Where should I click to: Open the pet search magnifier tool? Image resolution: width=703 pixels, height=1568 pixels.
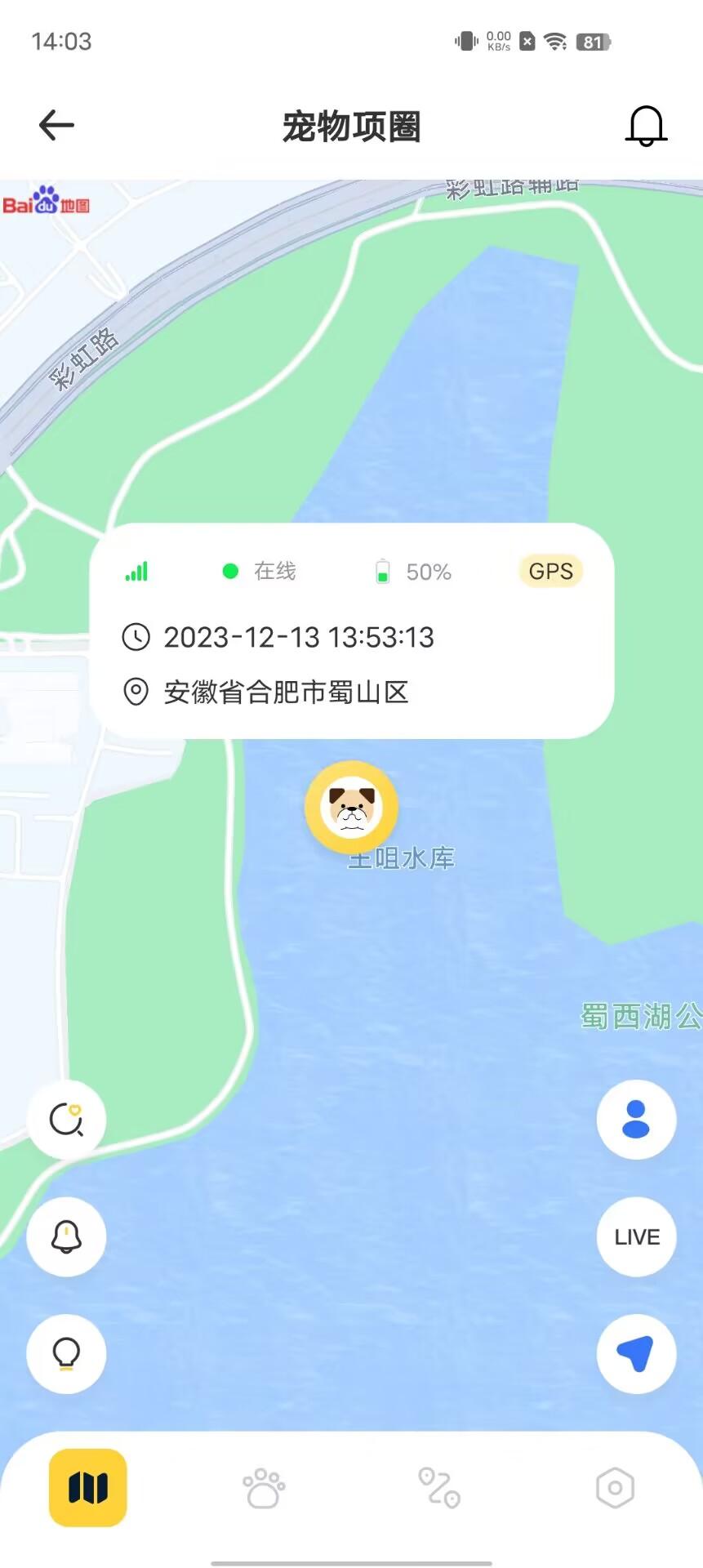65,1120
